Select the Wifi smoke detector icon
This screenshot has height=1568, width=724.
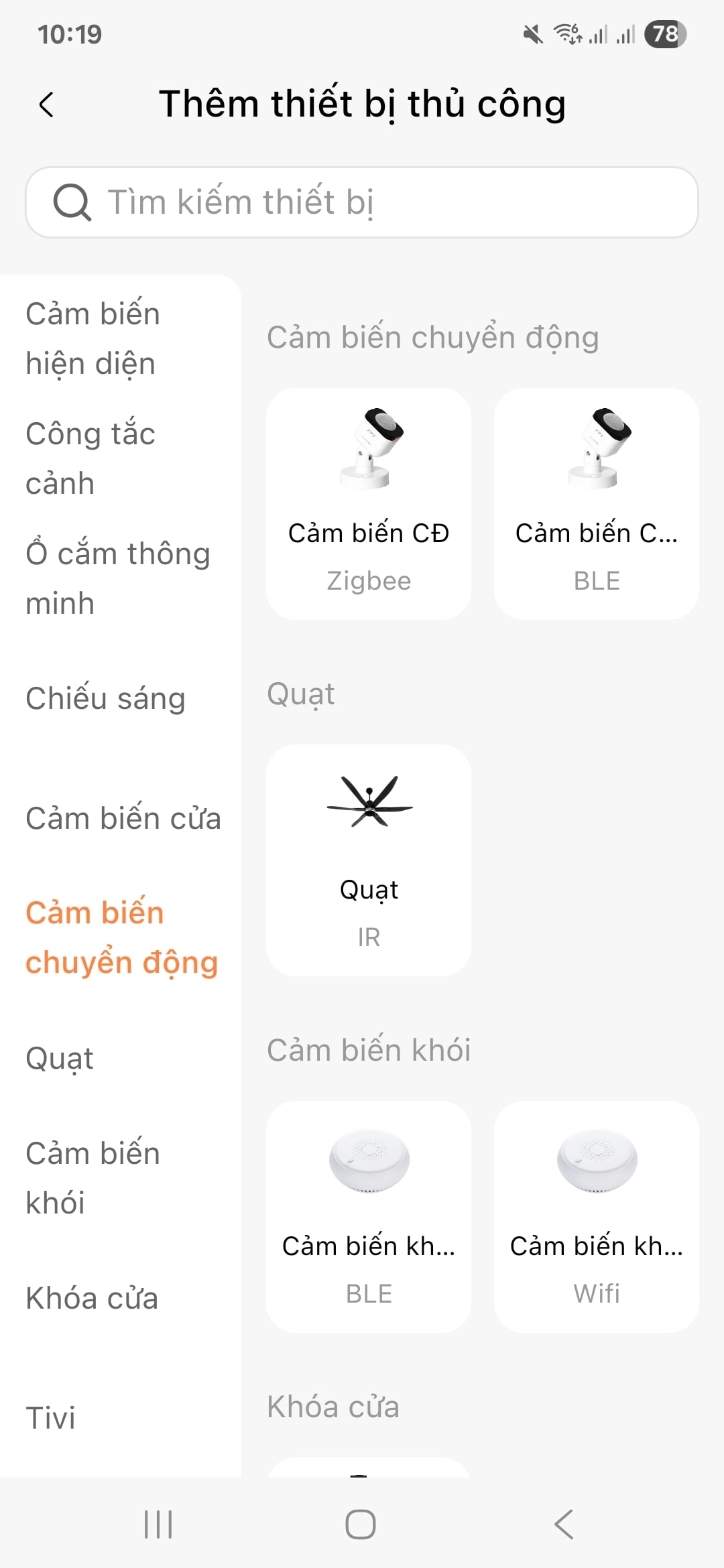point(597,1163)
